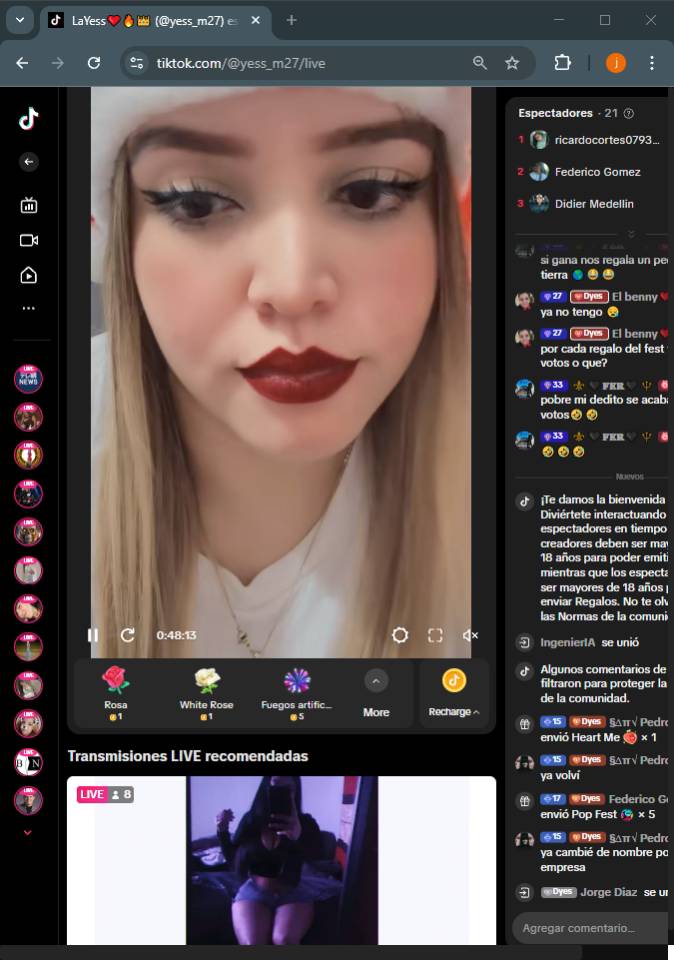
Task: Open the TikTok home logo
Action: pos(28,119)
